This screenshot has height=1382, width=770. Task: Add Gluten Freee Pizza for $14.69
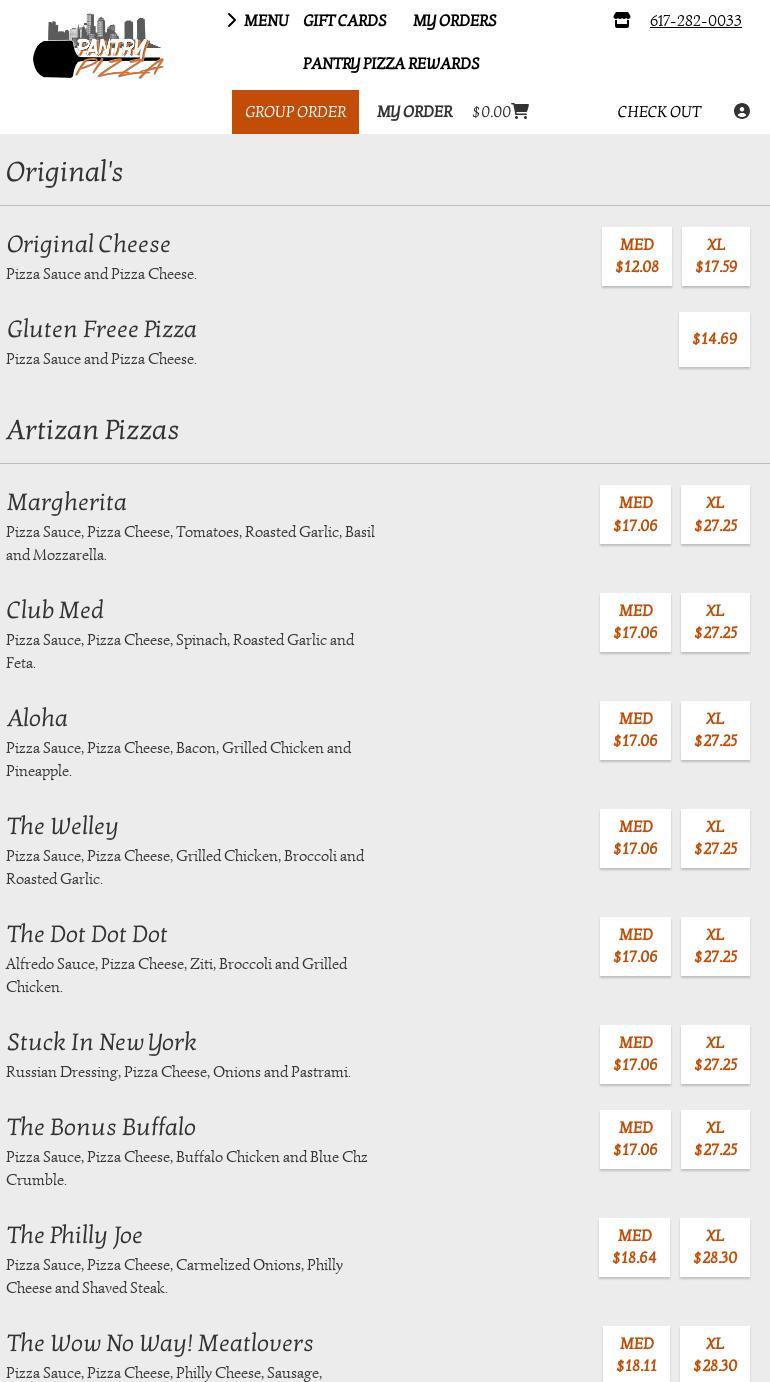(714, 339)
